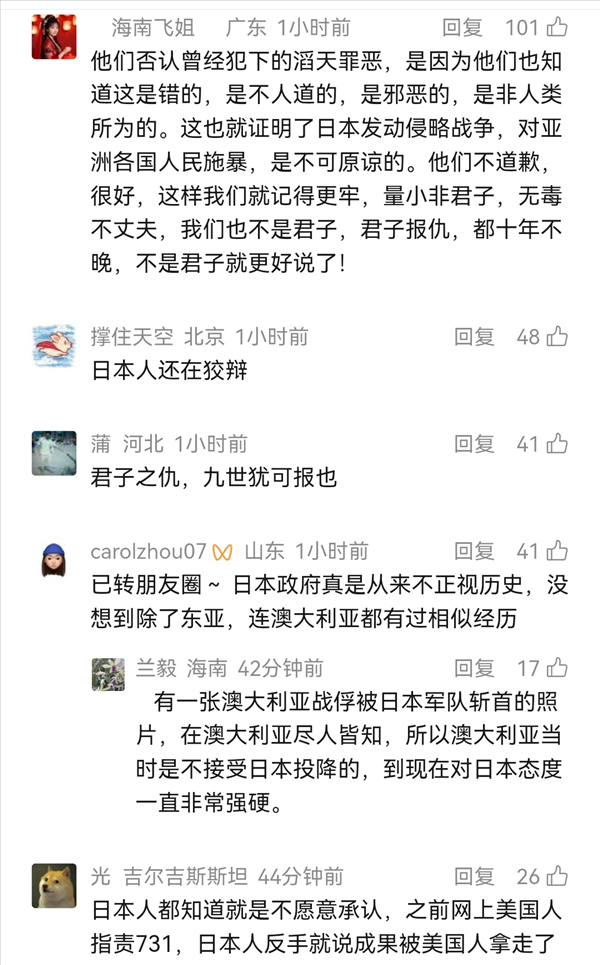Viewport: 600px width, 965px height.
Task: Reply to 海南飞姐's comment
Action: pos(462,27)
